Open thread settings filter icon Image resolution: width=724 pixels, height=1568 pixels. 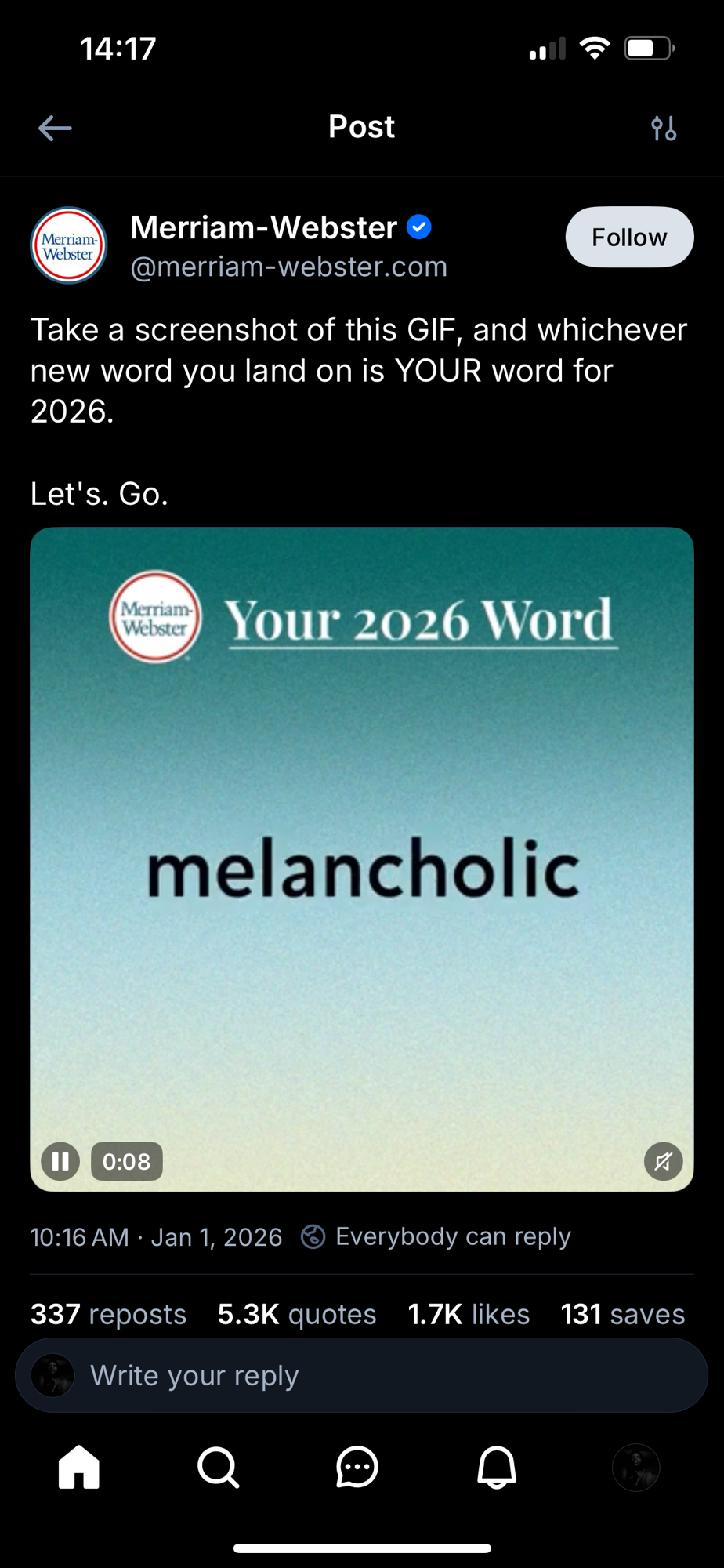pos(664,128)
